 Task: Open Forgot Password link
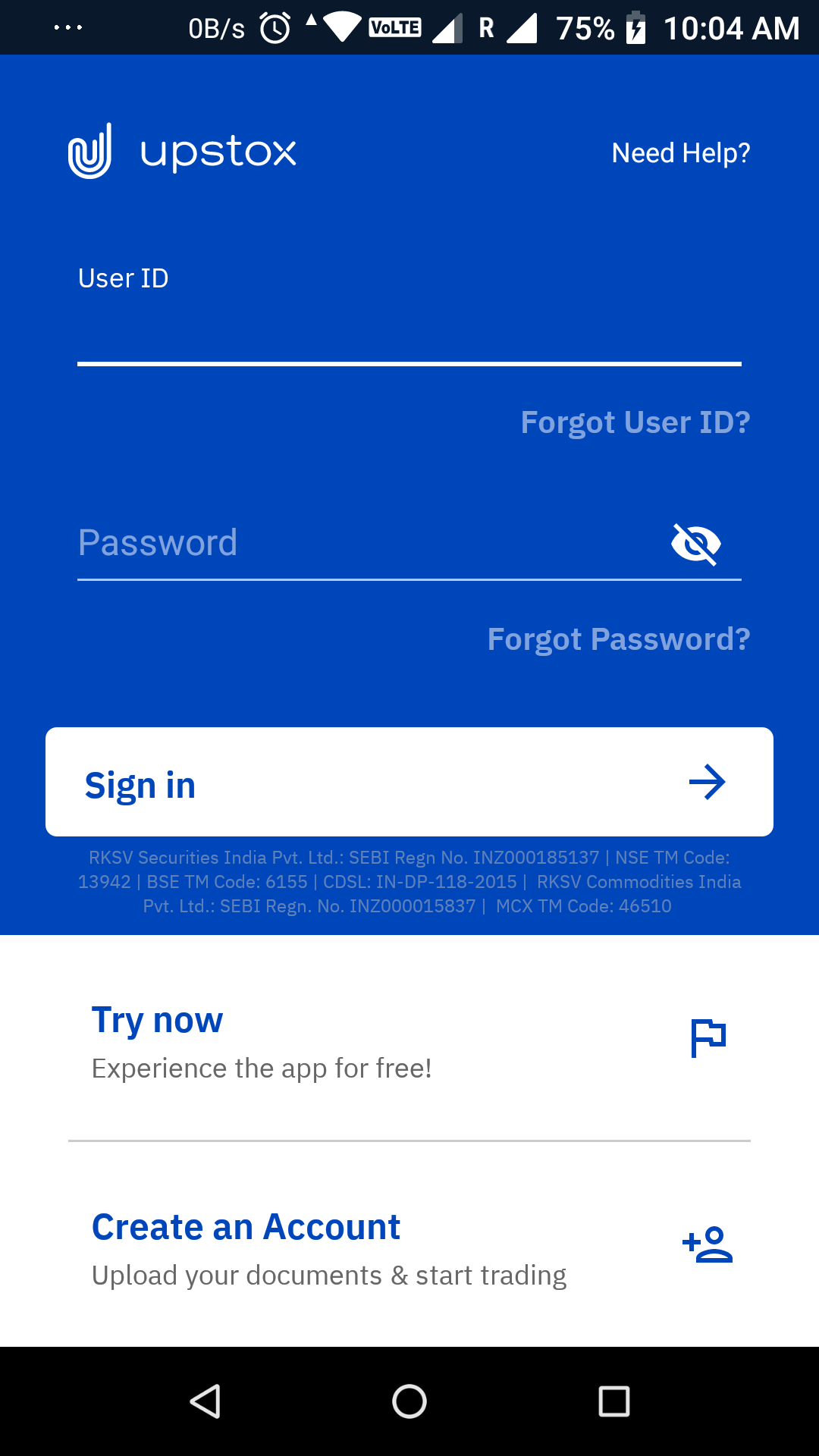click(618, 639)
